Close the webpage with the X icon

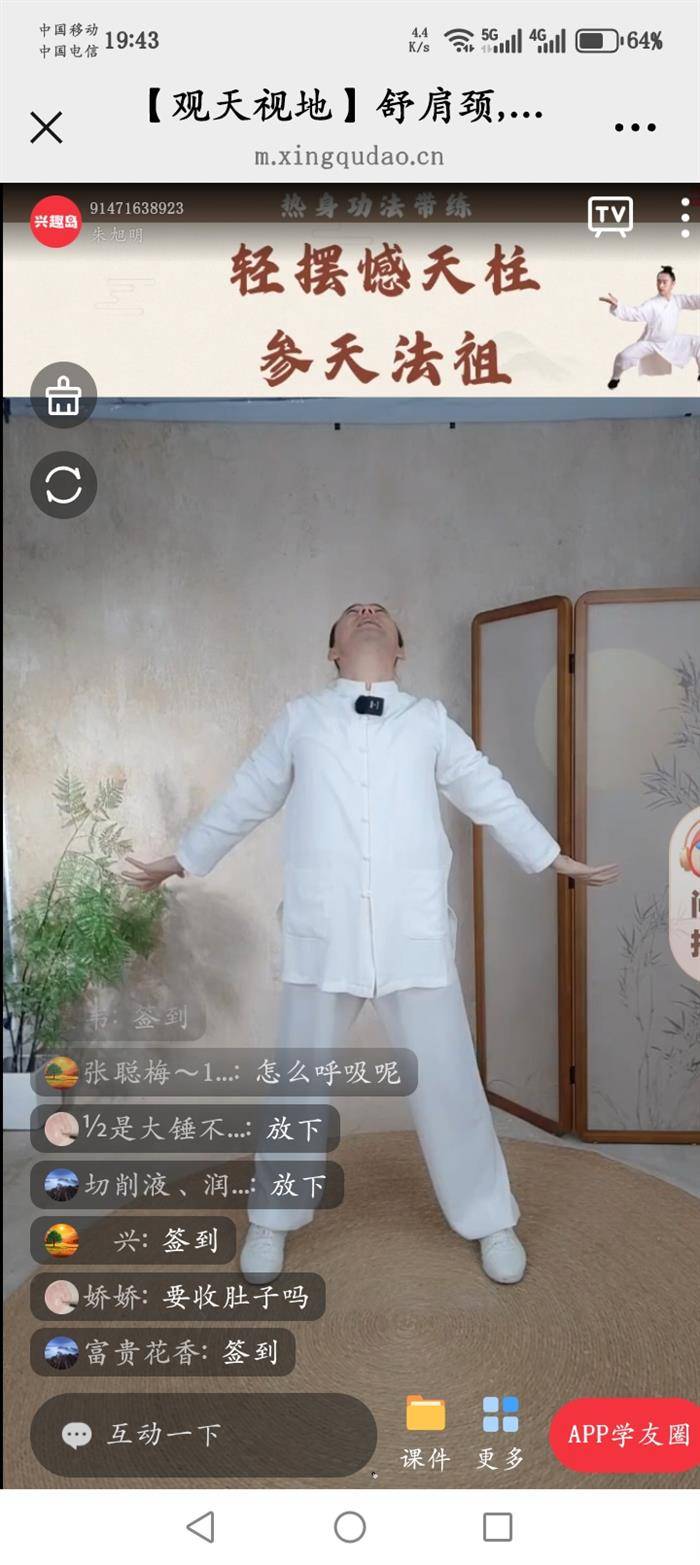click(x=46, y=128)
